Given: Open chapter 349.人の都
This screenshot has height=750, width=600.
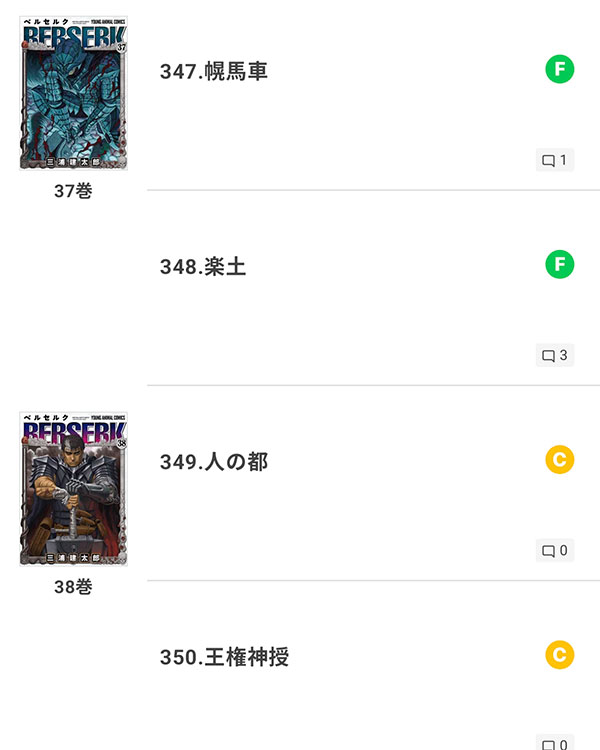Looking at the screenshot, I should point(214,462).
